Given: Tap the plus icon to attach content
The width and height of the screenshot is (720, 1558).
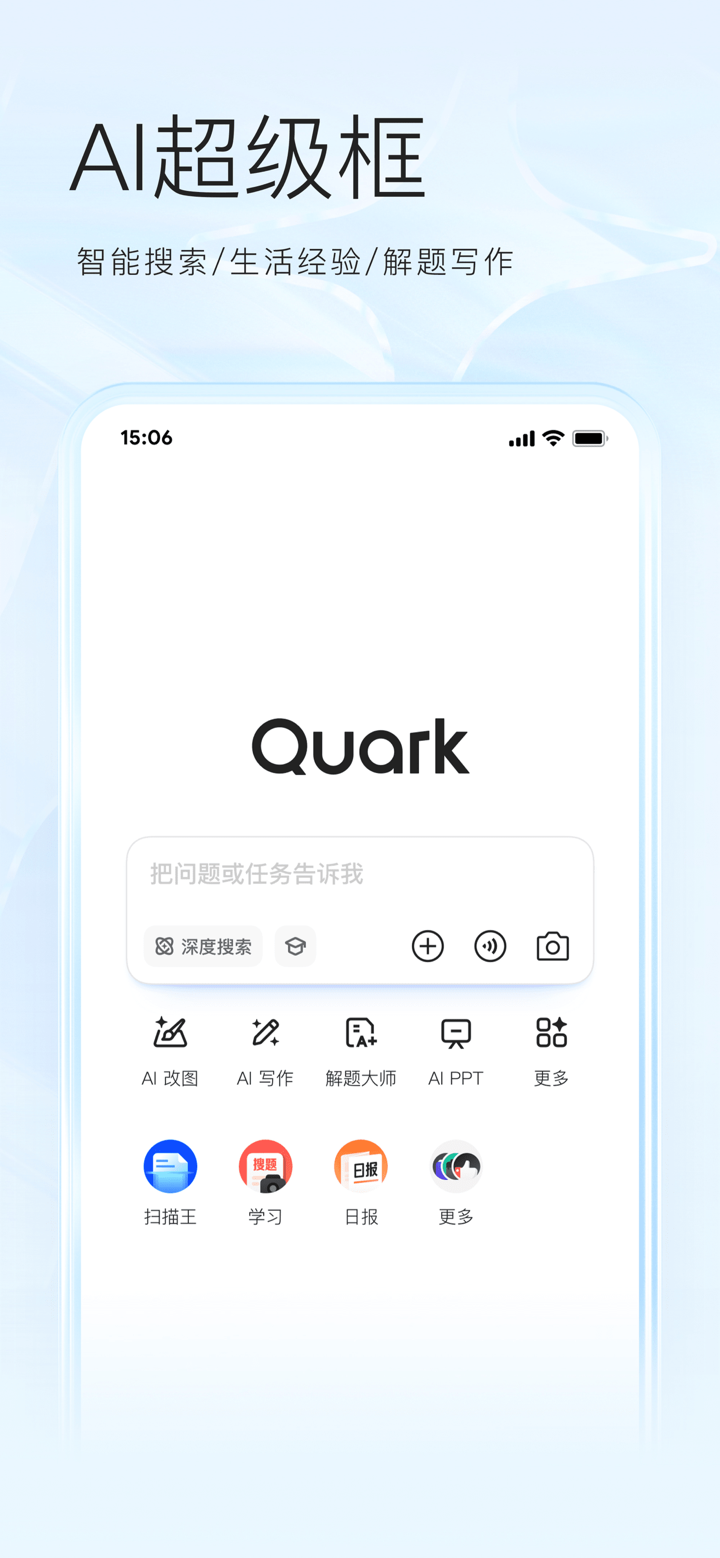Looking at the screenshot, I should 428,946.
